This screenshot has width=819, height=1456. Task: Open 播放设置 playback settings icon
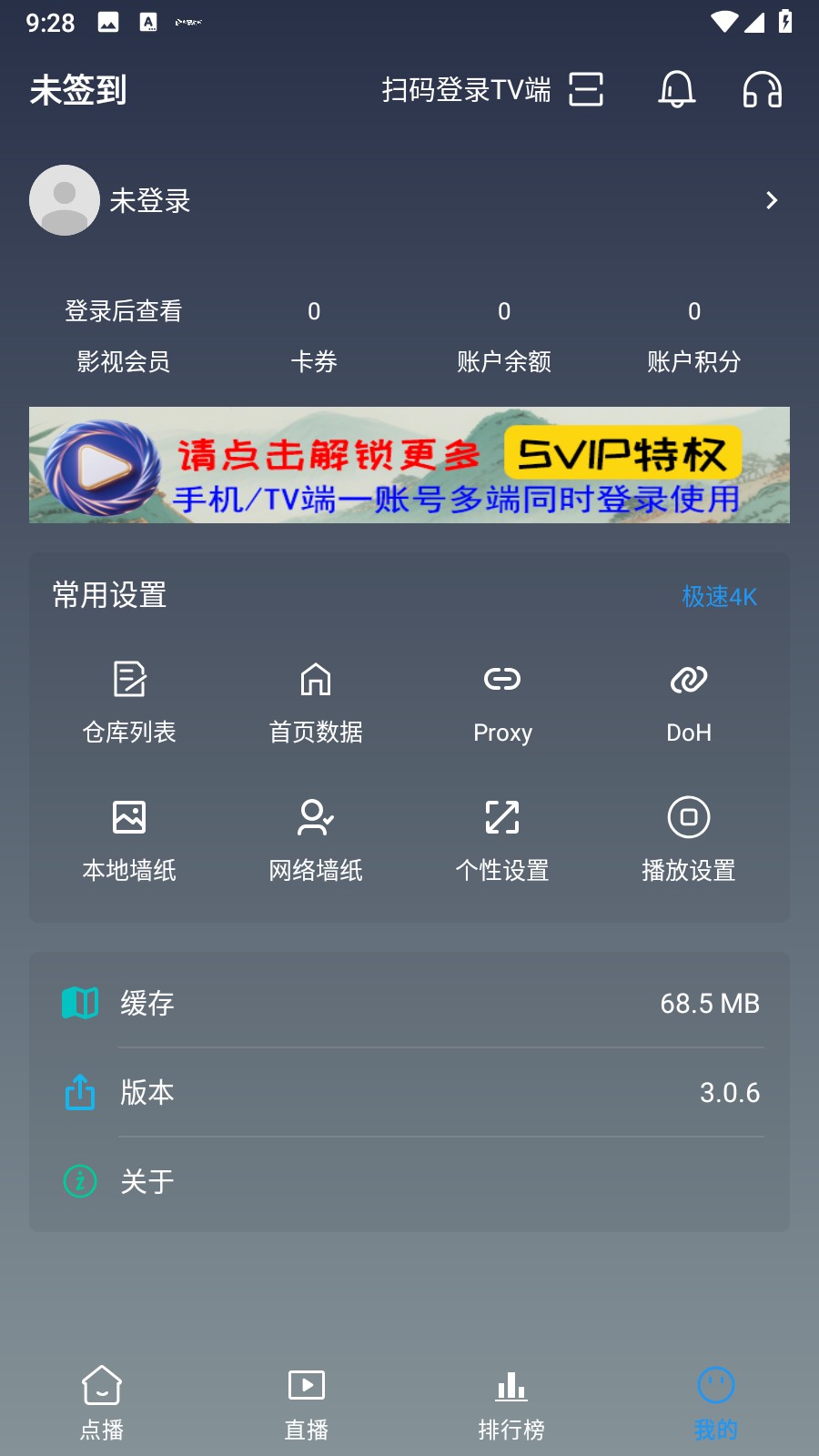point(687,816)
